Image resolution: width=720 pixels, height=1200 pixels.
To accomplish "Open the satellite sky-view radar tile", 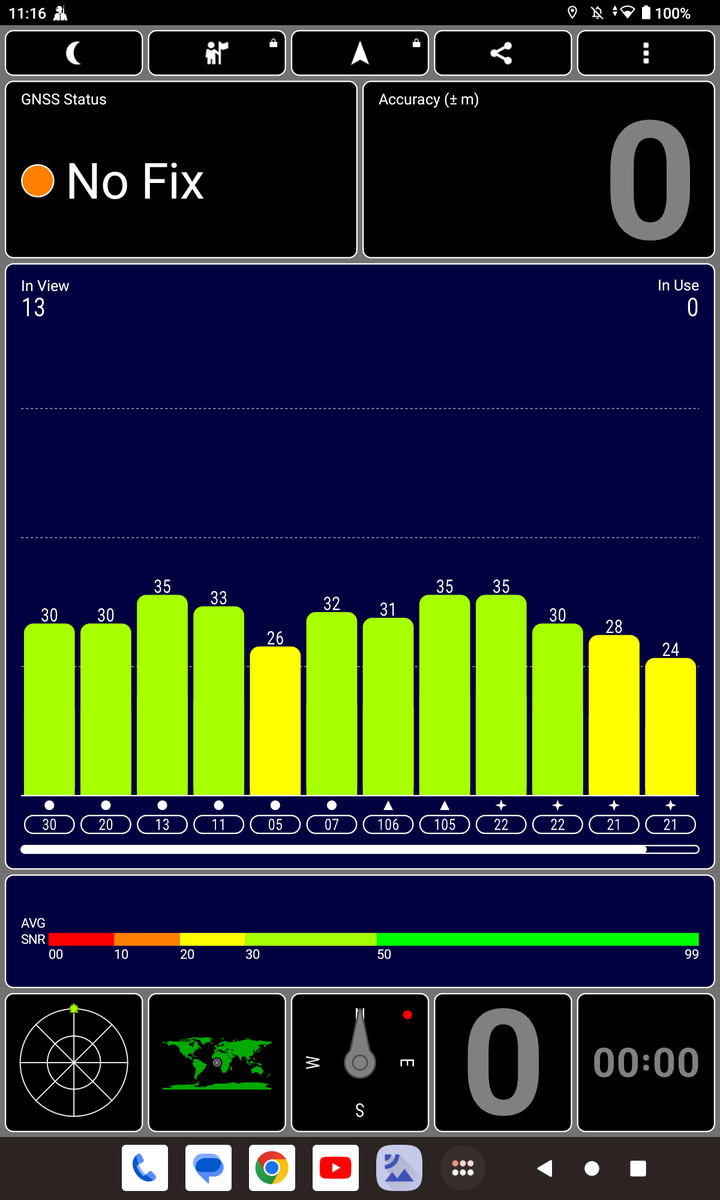I will 74,1063.
